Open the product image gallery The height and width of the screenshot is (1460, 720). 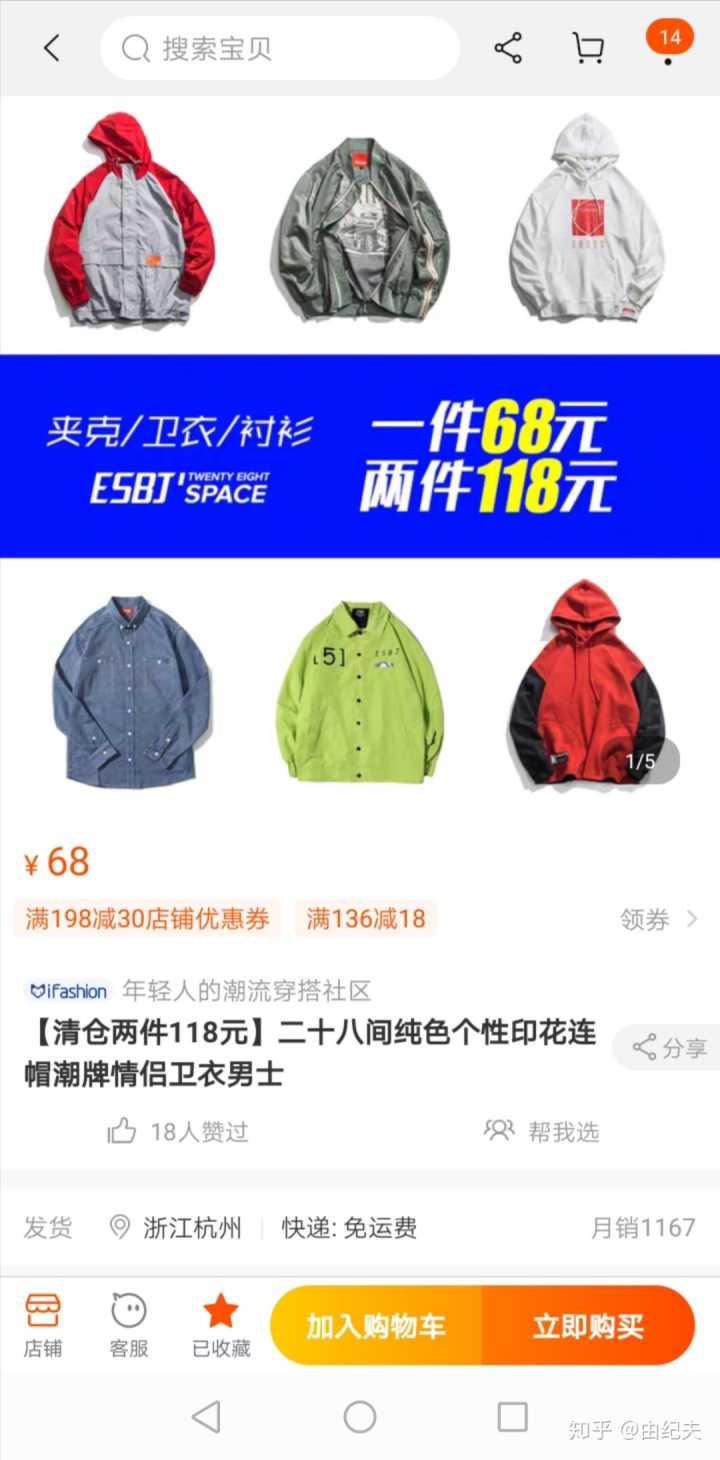click(x=360, y=450)
